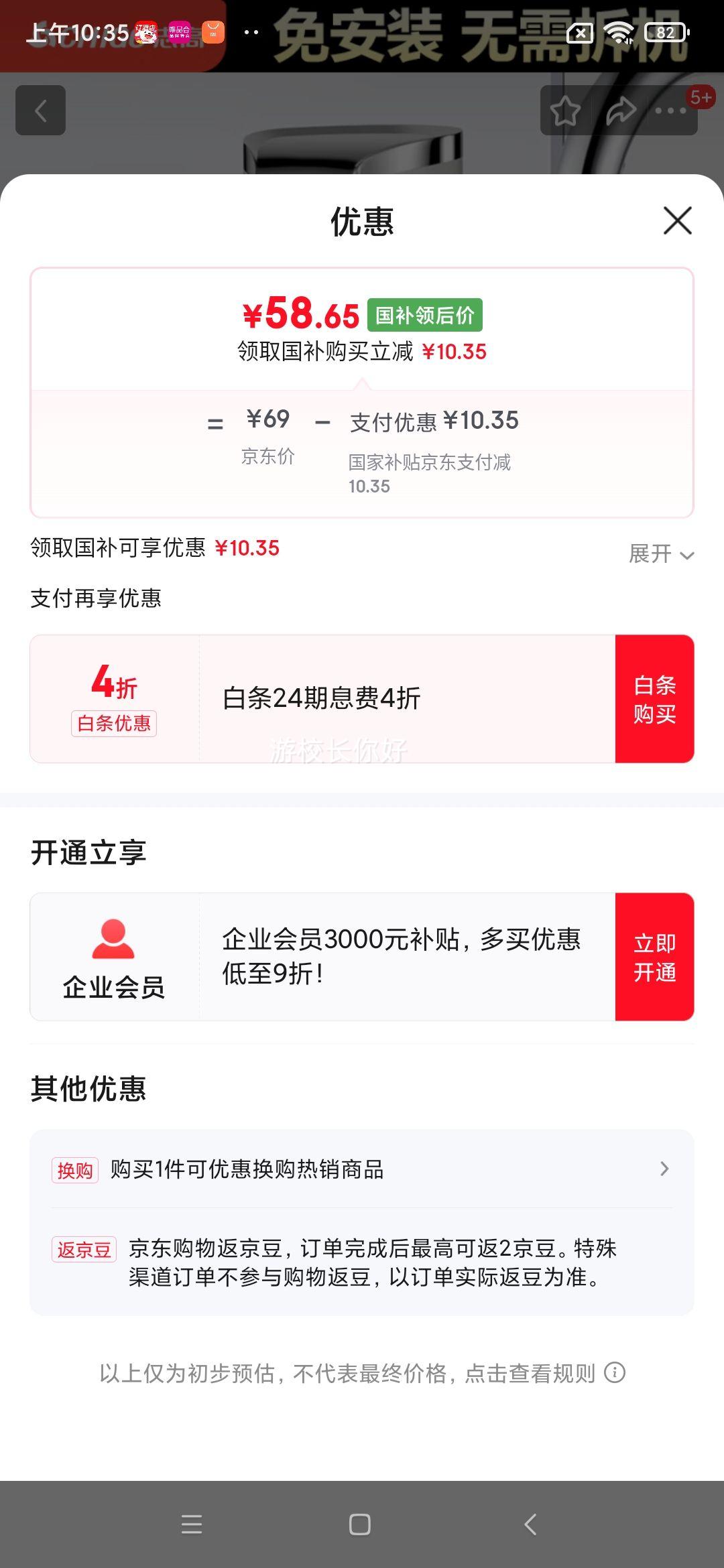This screenshot has width=724, height=1568.
Task: Share this product
Action: coord(619,111)
